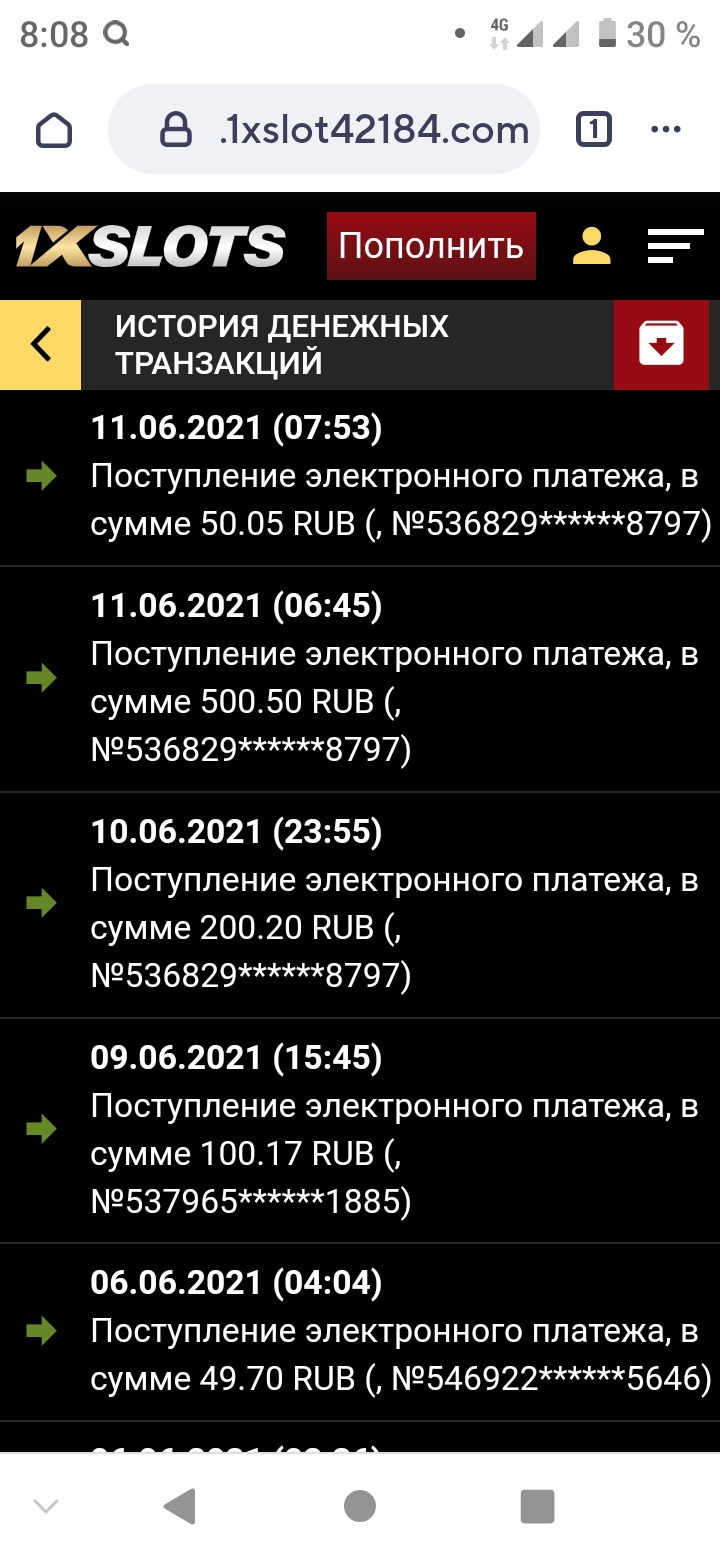Open the browser three-dot menu

click(x=665, y=129)
